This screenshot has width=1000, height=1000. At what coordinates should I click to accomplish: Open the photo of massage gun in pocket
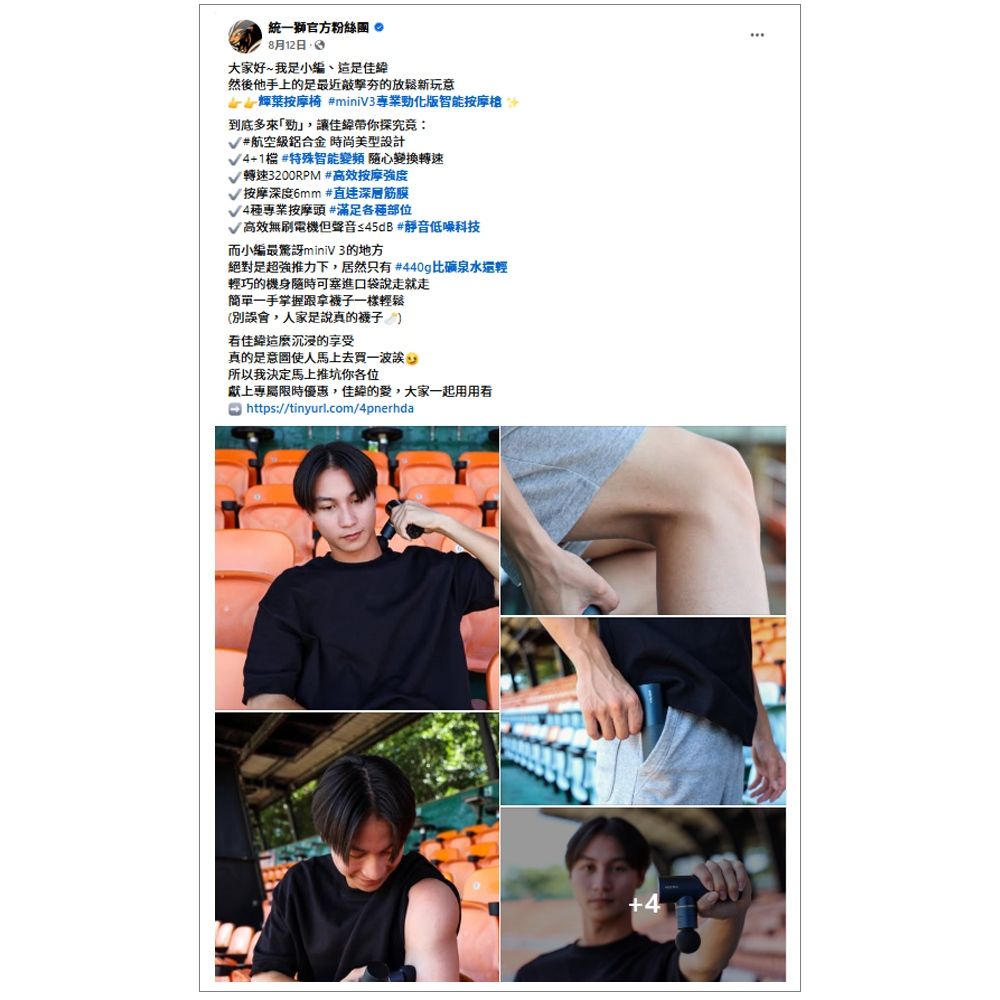click(643, 711)
